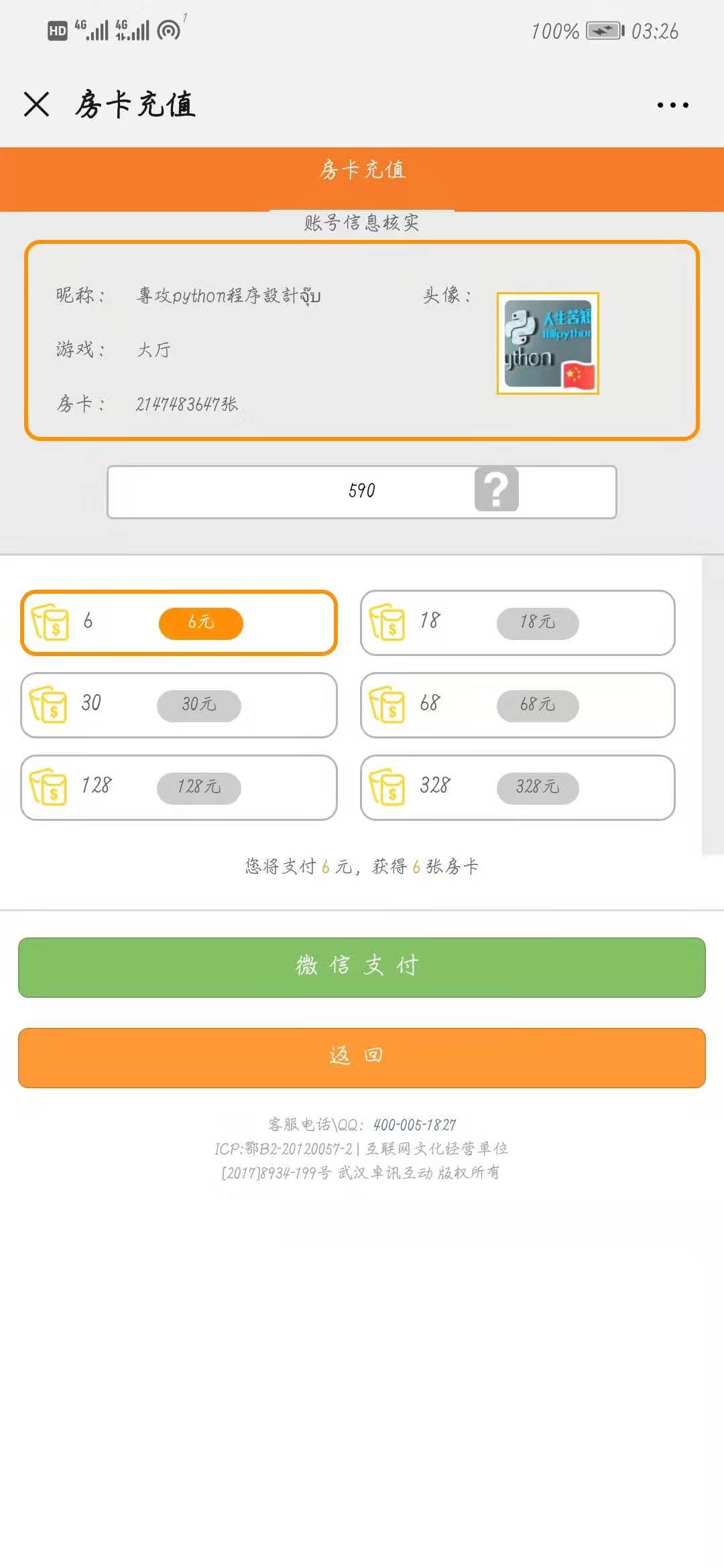Tap the orange 返回 button

pos(362,1057)
